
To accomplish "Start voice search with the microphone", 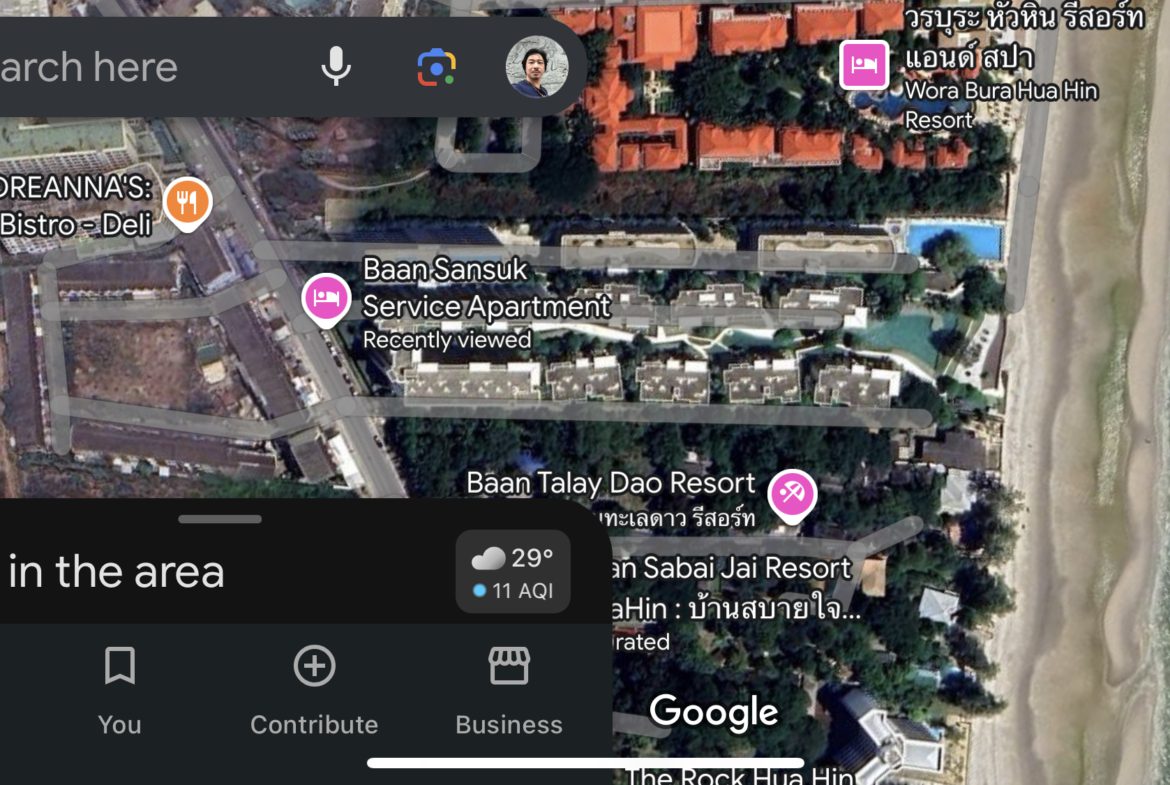I will (x=336, y=67).
